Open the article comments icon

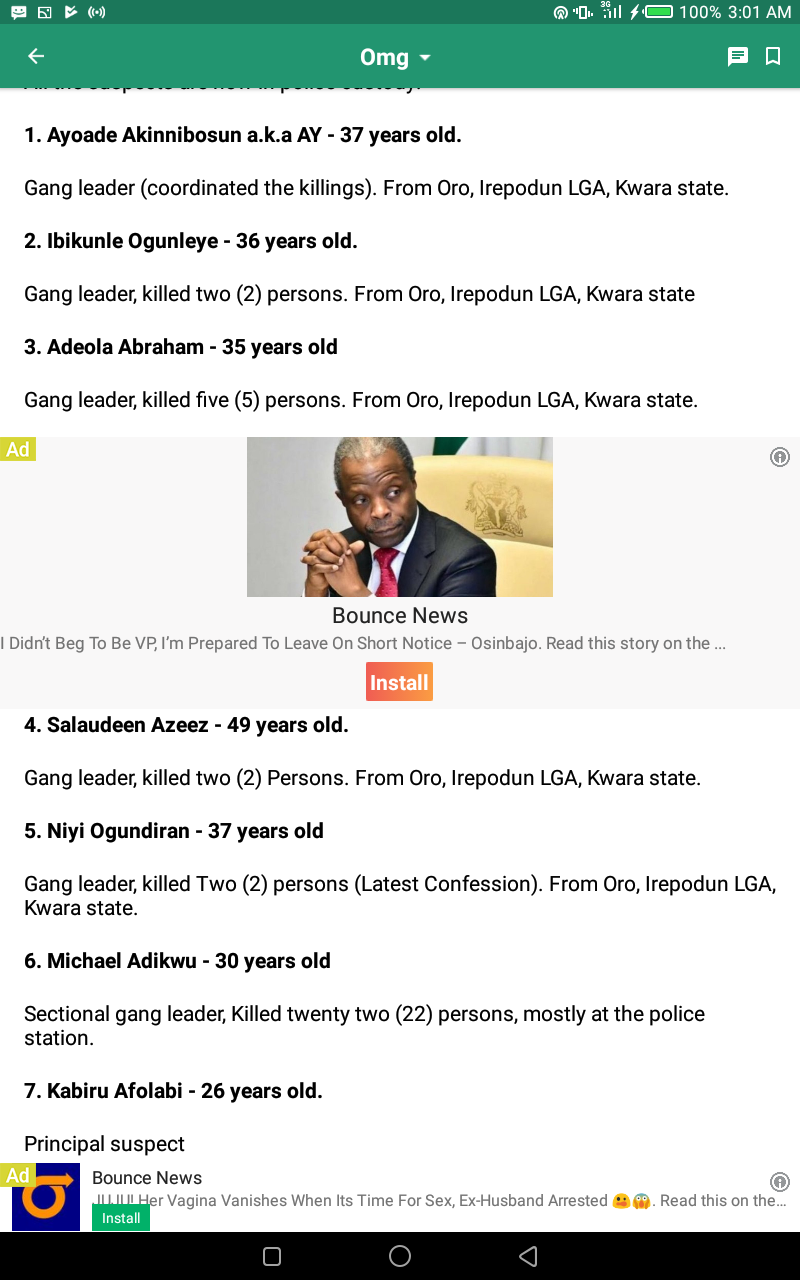click(x=738, y=57)
